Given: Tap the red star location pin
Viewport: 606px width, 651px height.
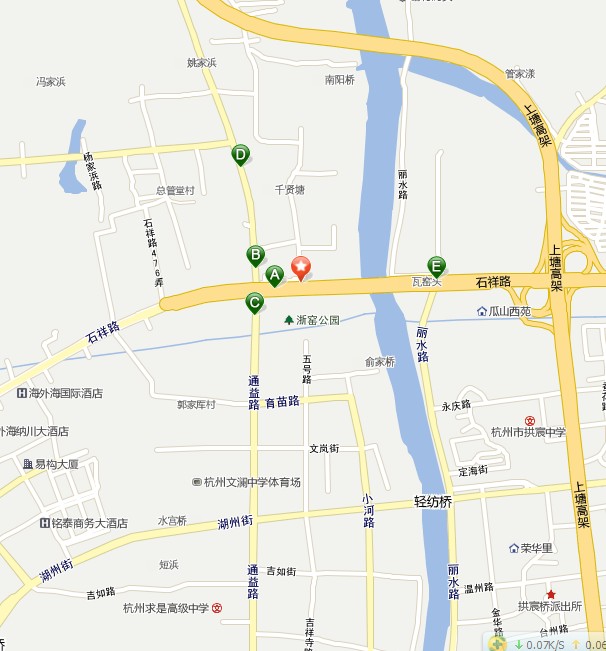Looking at the screenshot, I should pyautogui.click(x=300, y=268).
